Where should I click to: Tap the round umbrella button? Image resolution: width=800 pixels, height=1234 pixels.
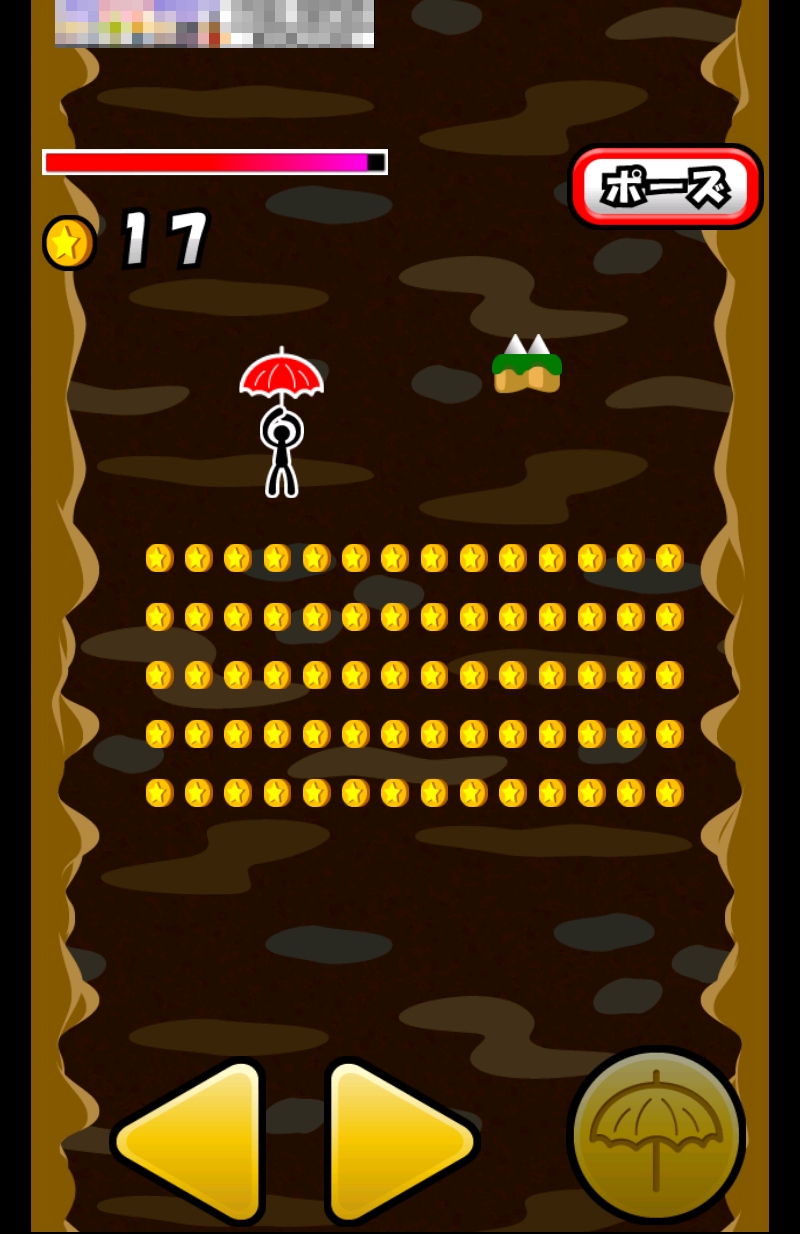pyautogui.click(x=656, y=1135)
